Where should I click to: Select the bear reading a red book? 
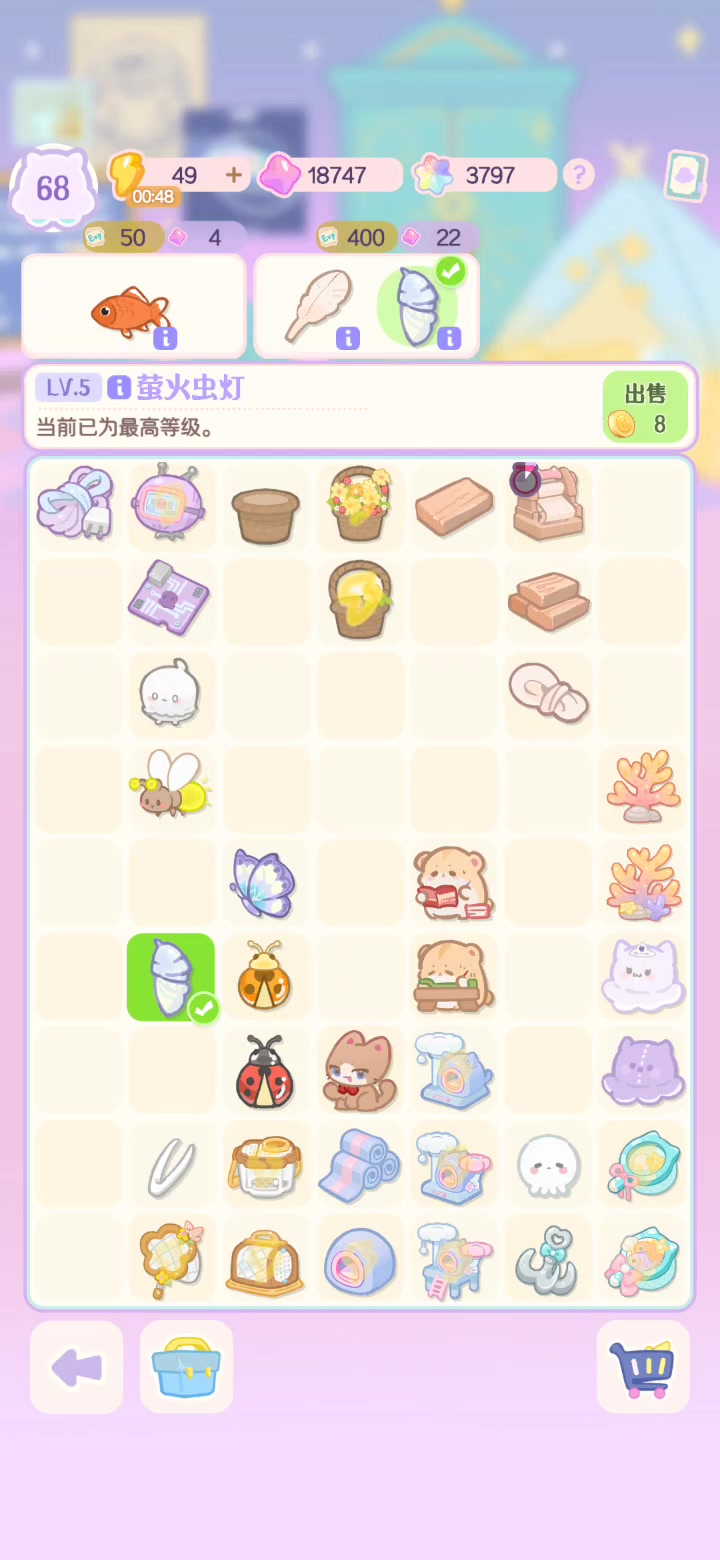click(x=452, y=882)
